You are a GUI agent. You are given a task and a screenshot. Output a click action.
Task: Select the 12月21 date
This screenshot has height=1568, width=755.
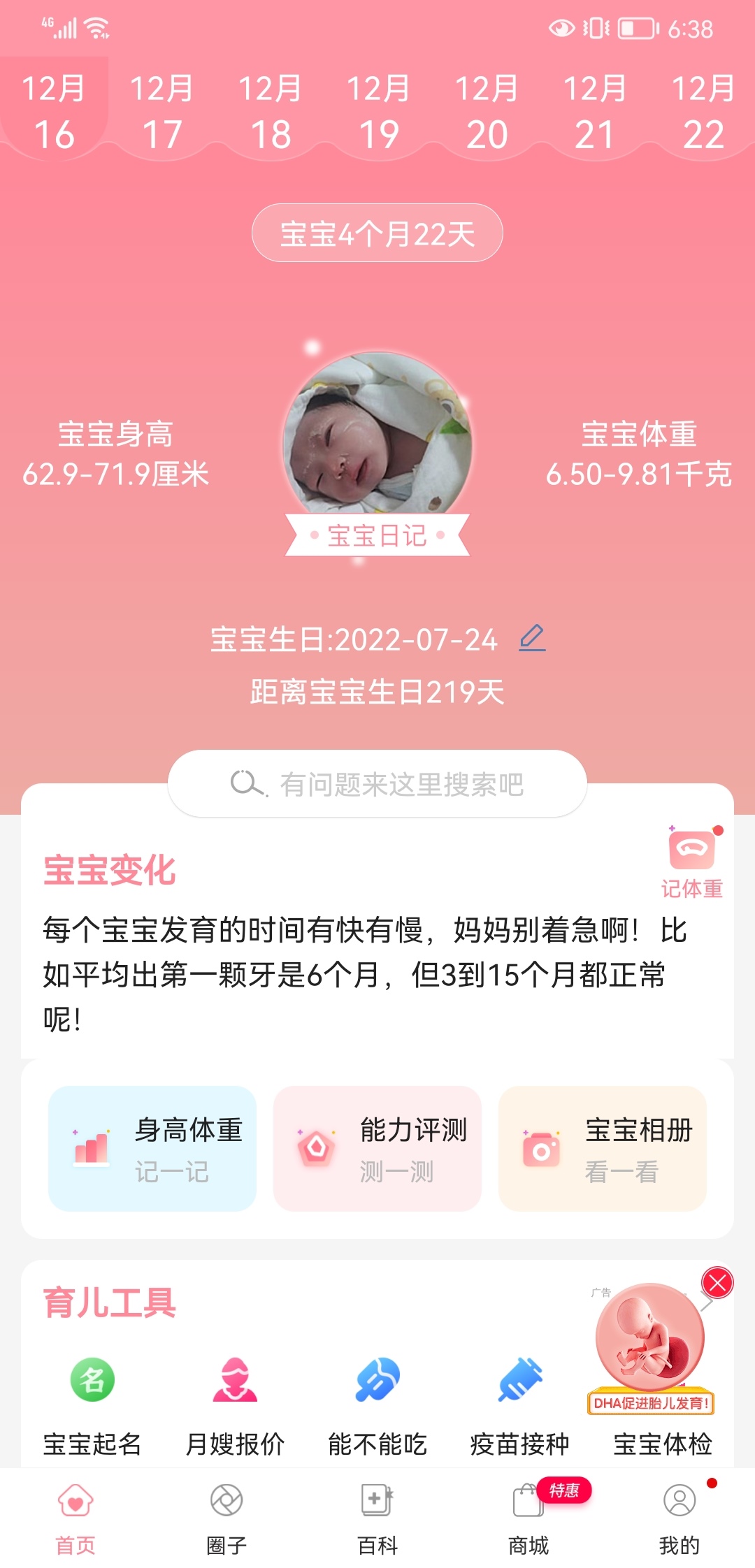(x=595, y=112)
